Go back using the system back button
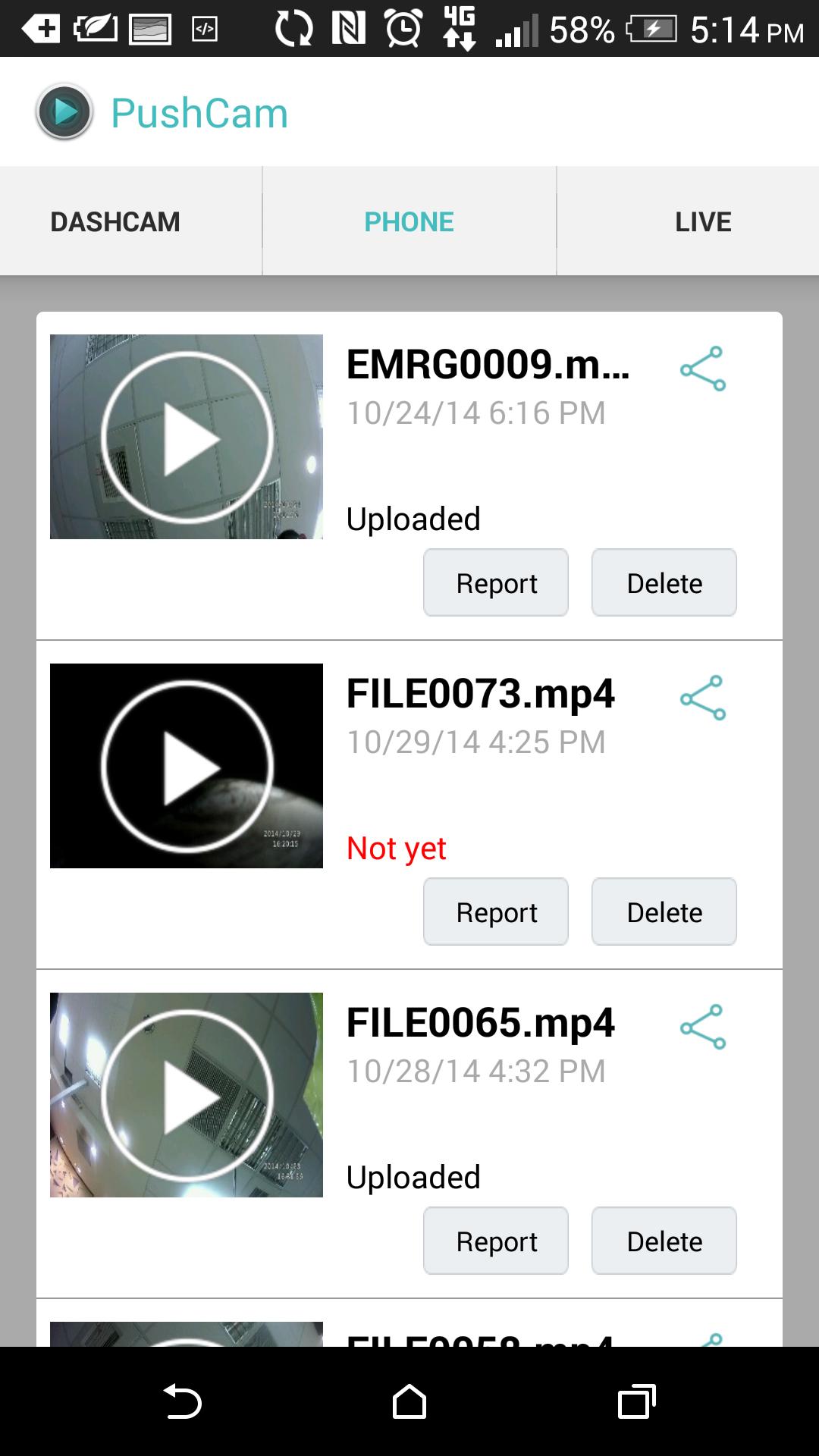The image size is (819, 1456). click(x=182, y=1401)
